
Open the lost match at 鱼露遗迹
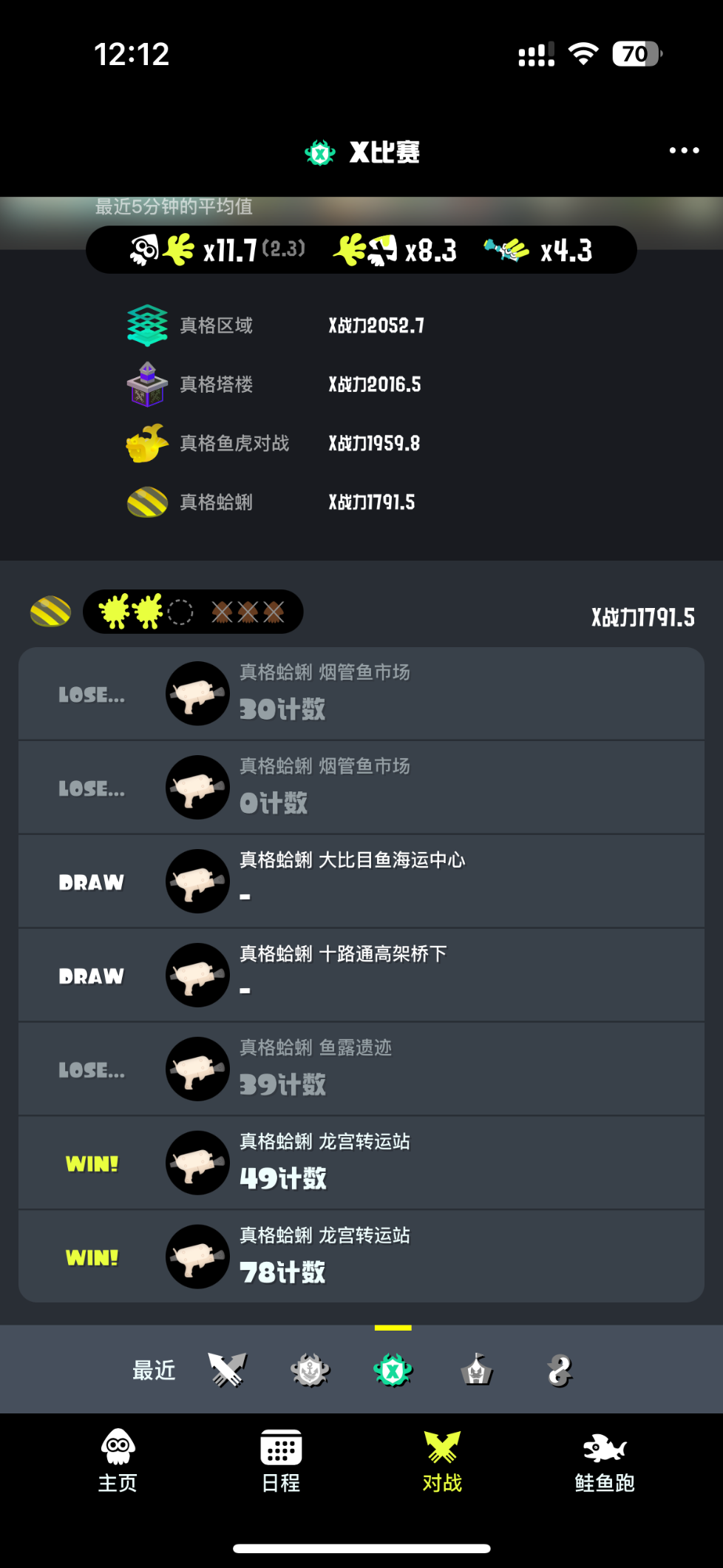[x=361, y=1069]
